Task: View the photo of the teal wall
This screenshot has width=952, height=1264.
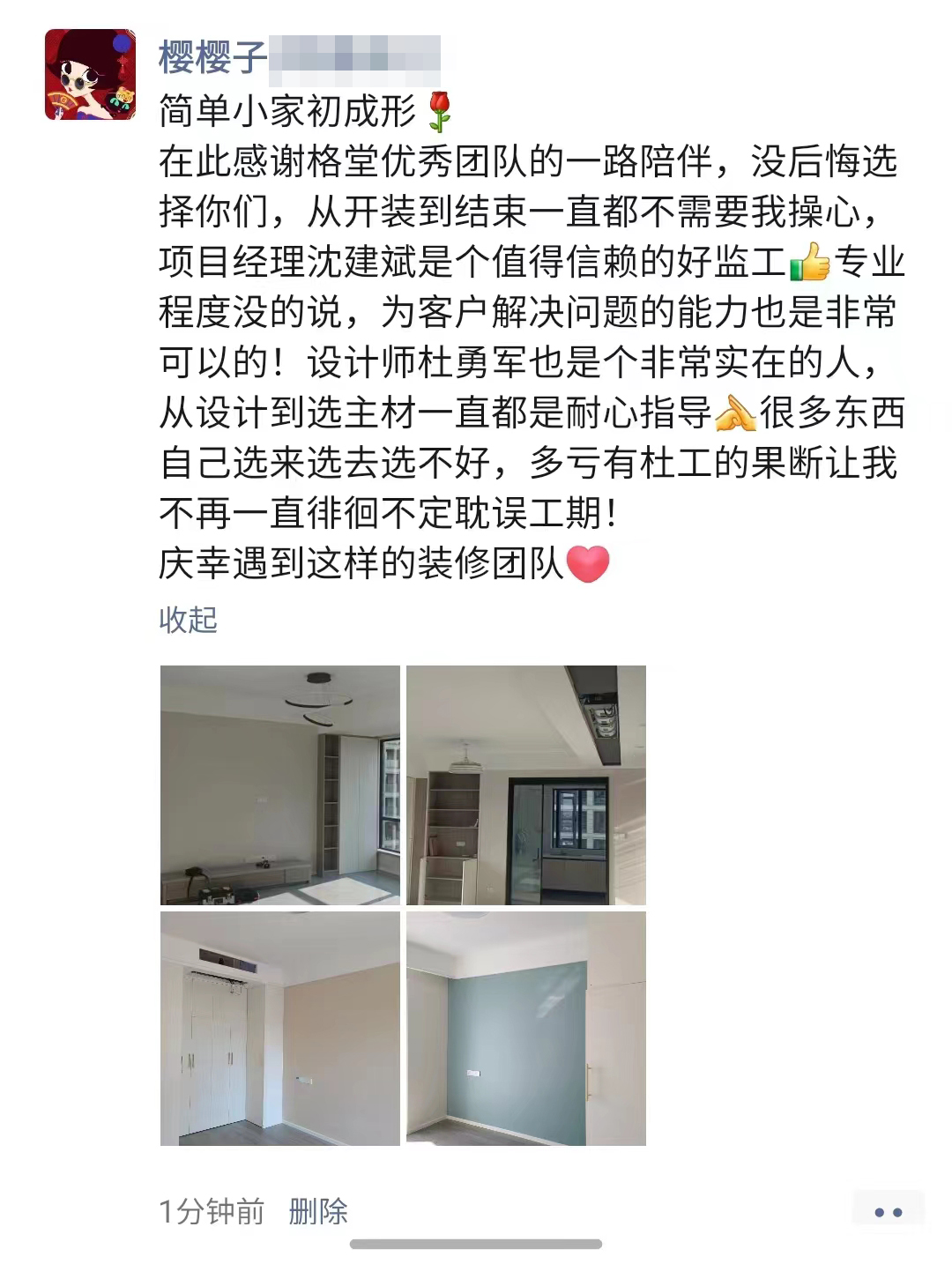Action: (526, 1029)
